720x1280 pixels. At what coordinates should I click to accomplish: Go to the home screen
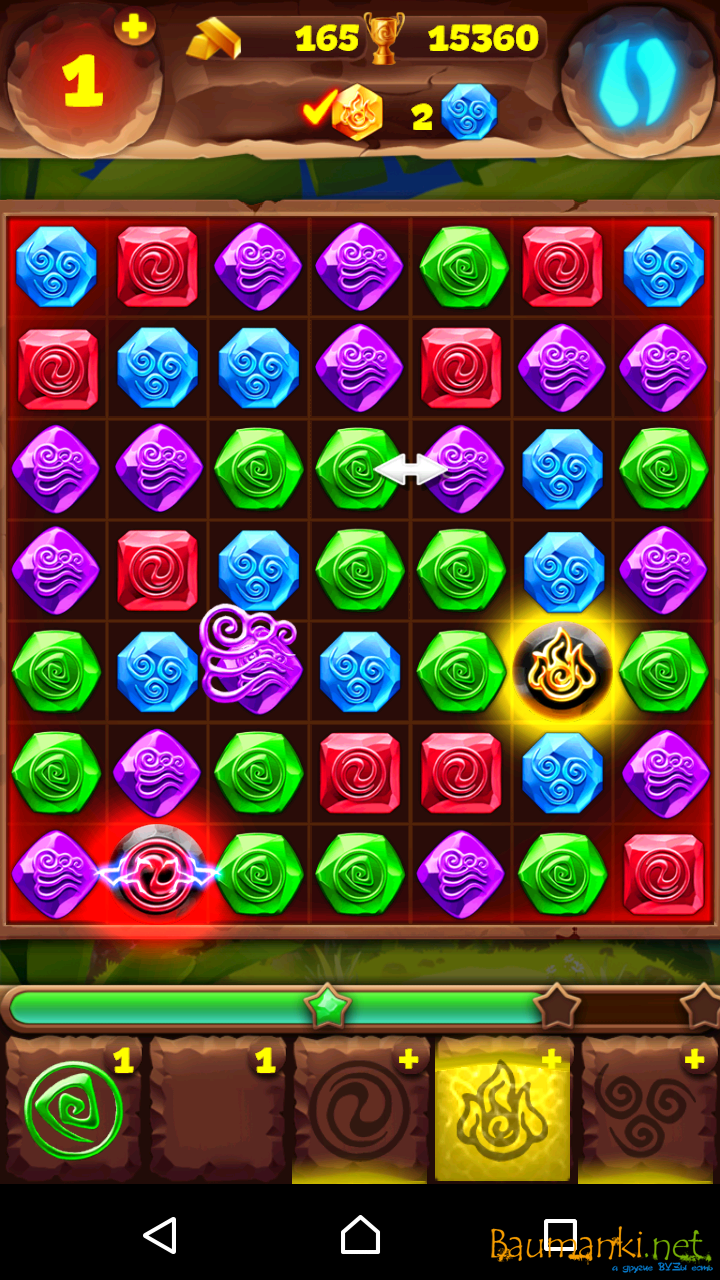pos(360,1235)
